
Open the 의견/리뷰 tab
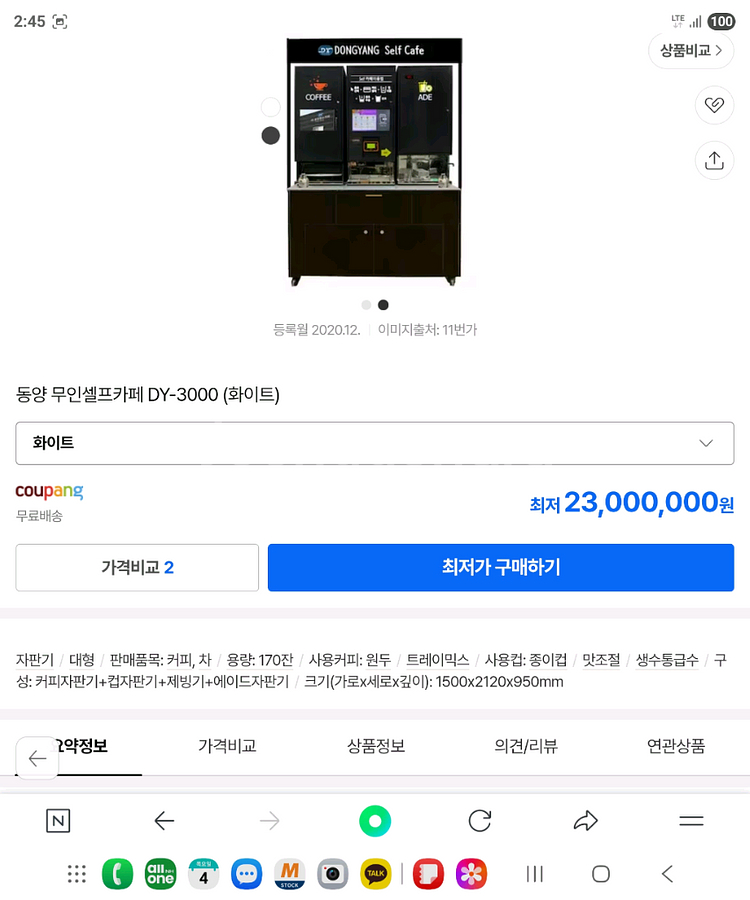tap(526, 746)
